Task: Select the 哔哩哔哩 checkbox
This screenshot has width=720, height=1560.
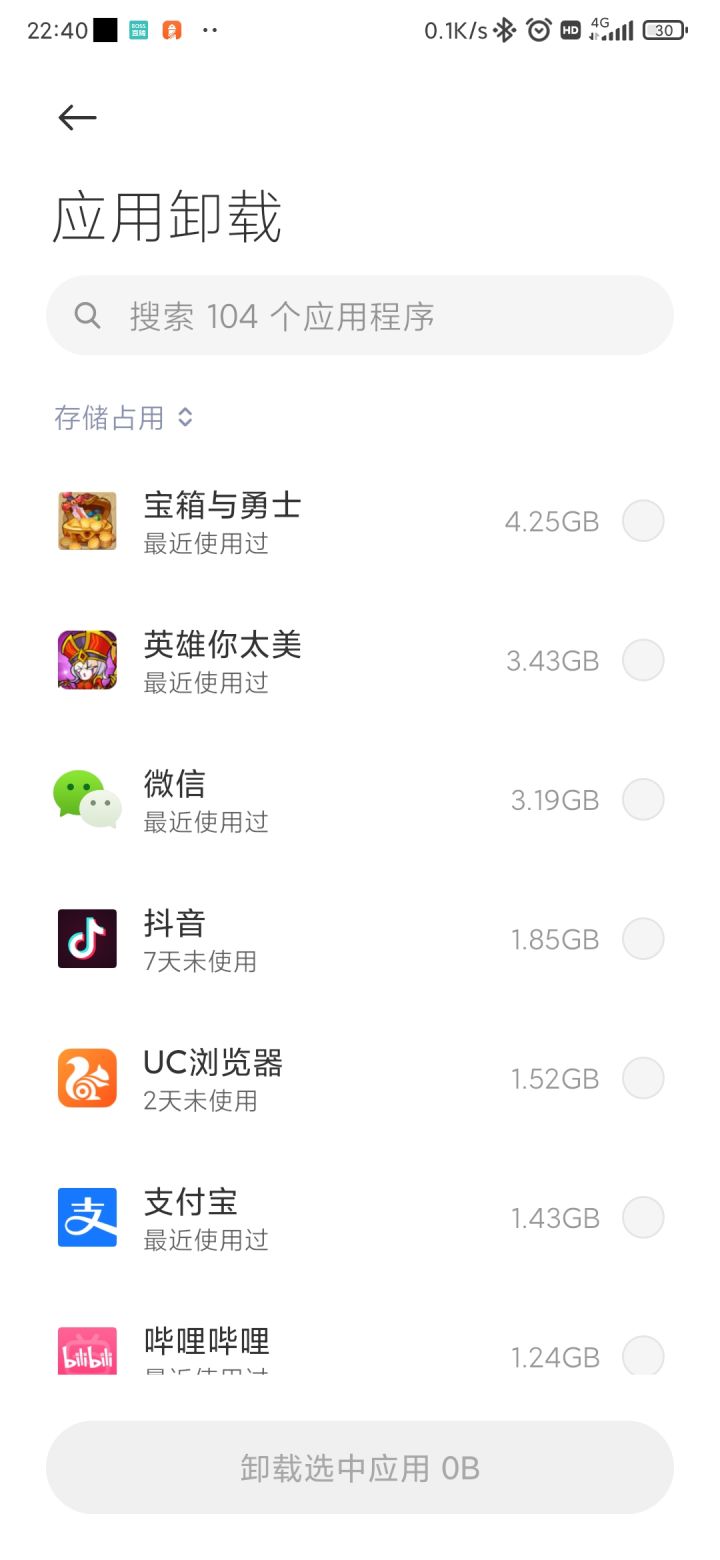Action: [643, 1355]
